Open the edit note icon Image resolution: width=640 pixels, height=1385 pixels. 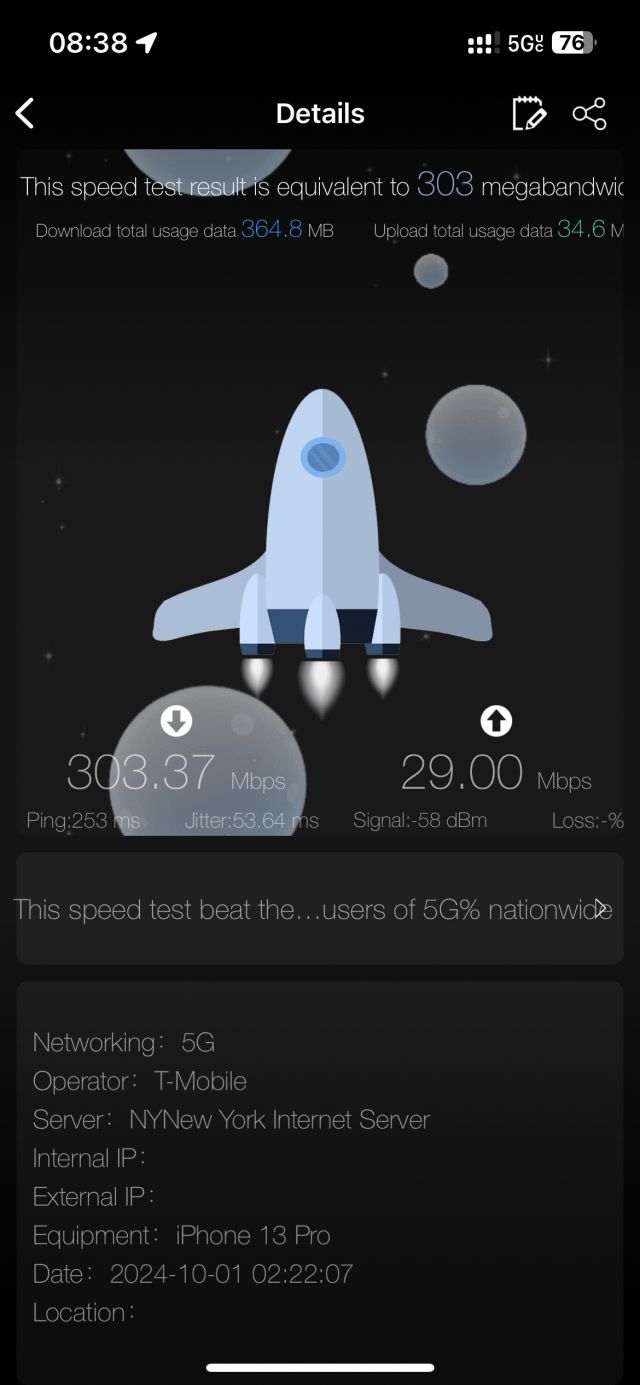(x=528, y=114)
